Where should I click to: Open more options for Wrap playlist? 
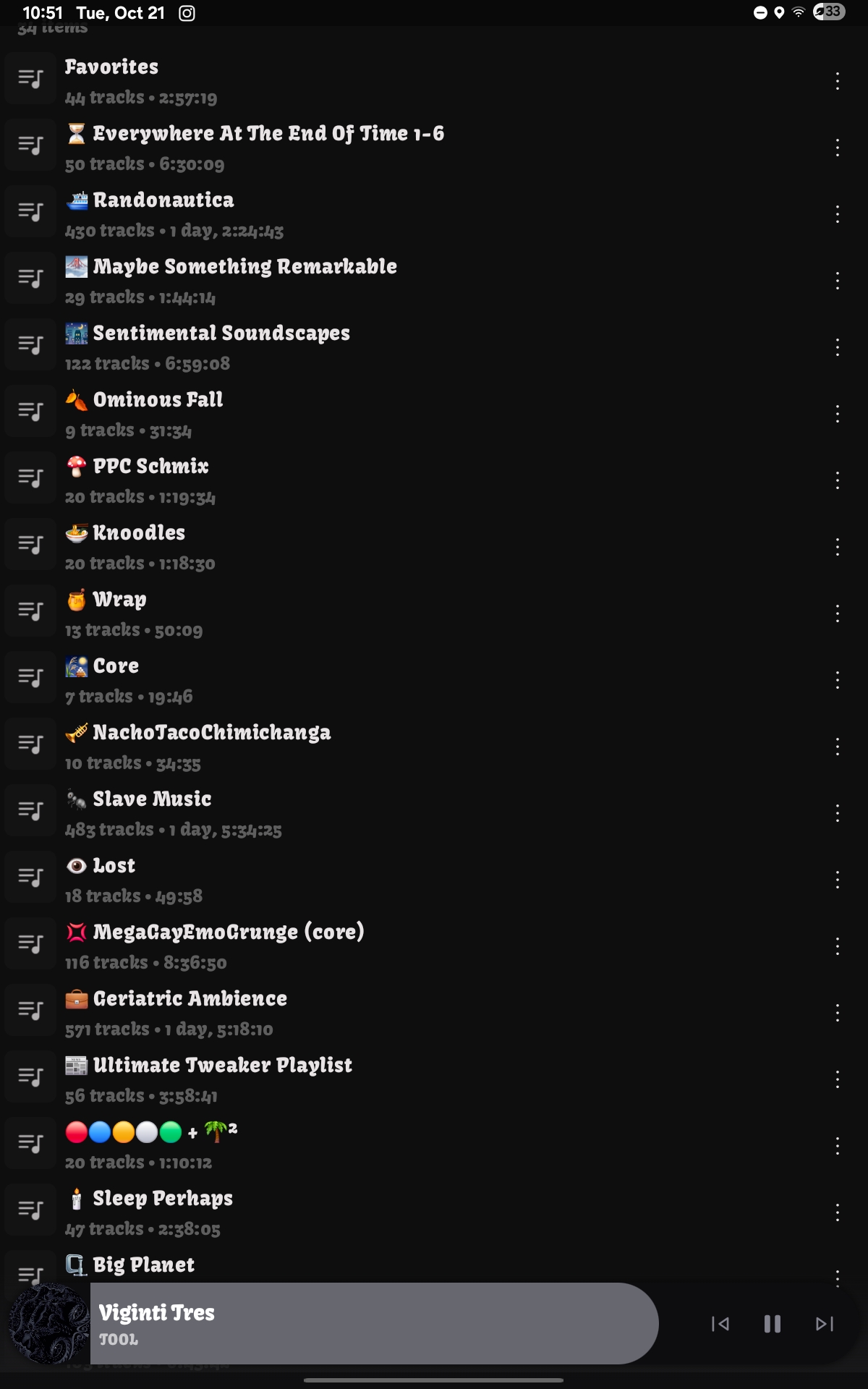(x=837, y=613)
